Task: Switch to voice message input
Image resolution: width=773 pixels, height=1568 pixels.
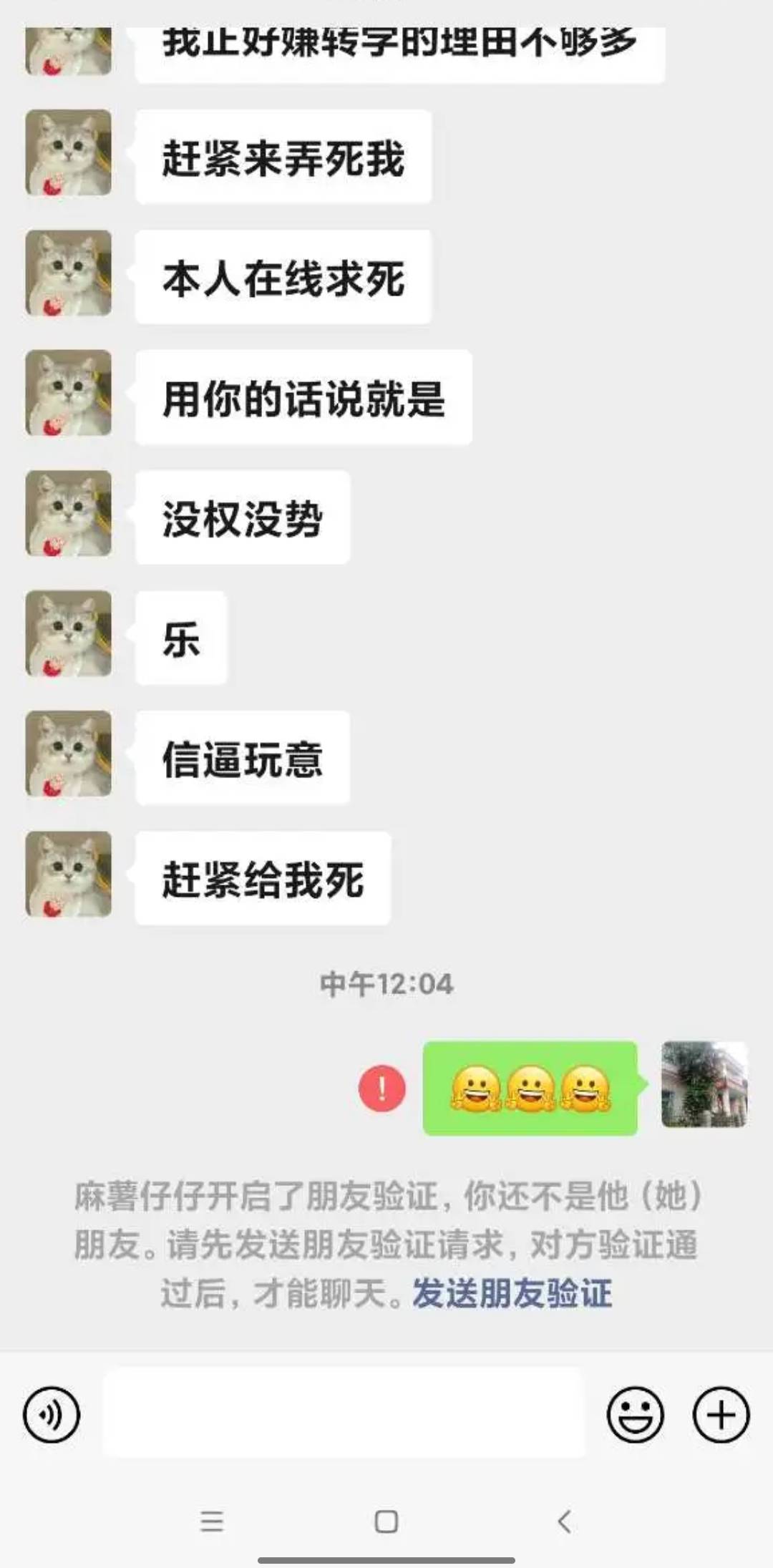Action: point(52,1414)
